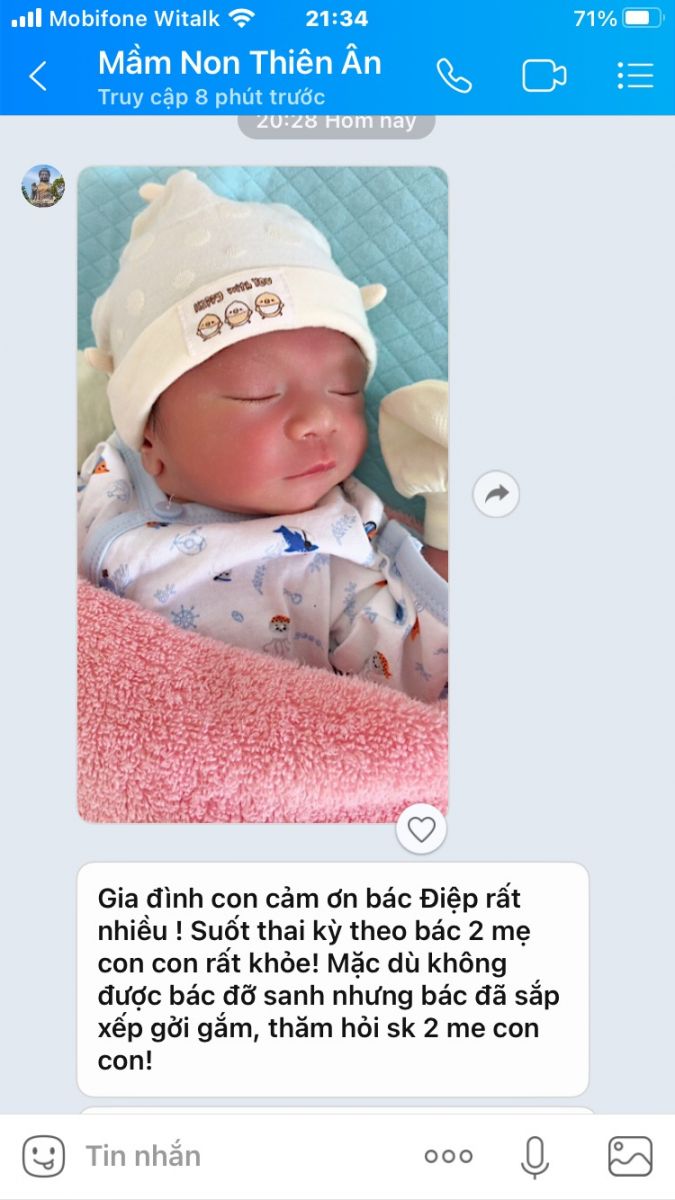This screenshot has height=1200, width=675.
Task: Open the chat options menu
Action: tap(635, 76)
